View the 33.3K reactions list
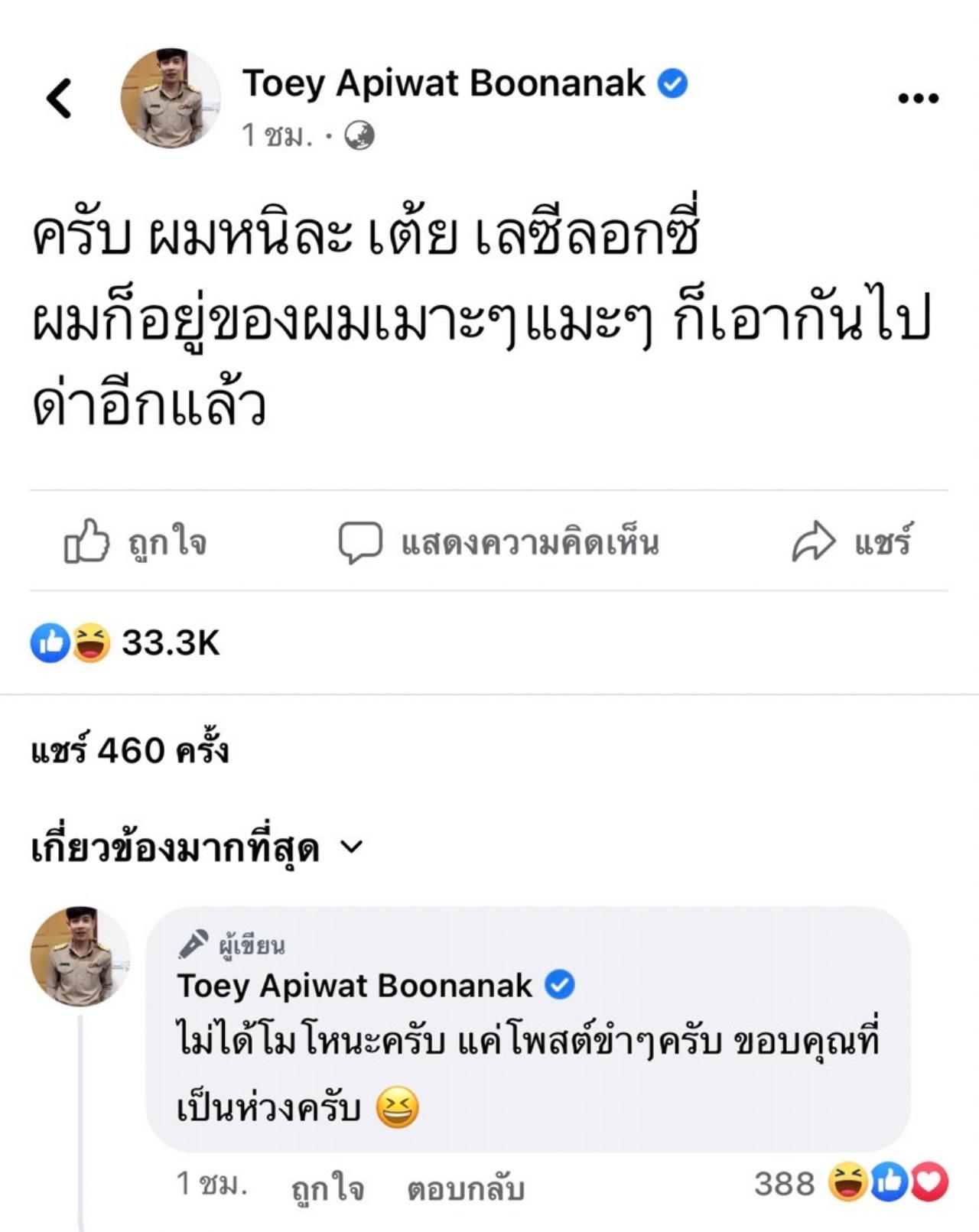The image size is (979, 1232). point(126,642)
